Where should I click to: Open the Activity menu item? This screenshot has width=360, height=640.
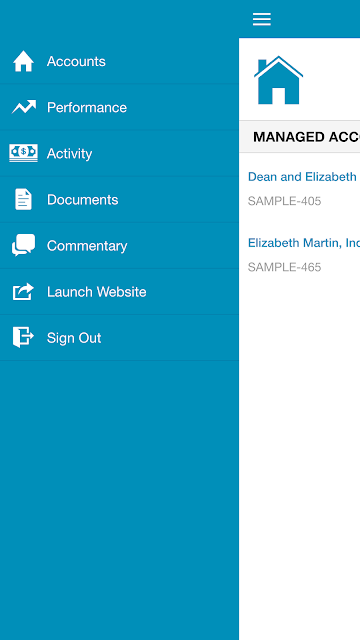tap(119, 153)
